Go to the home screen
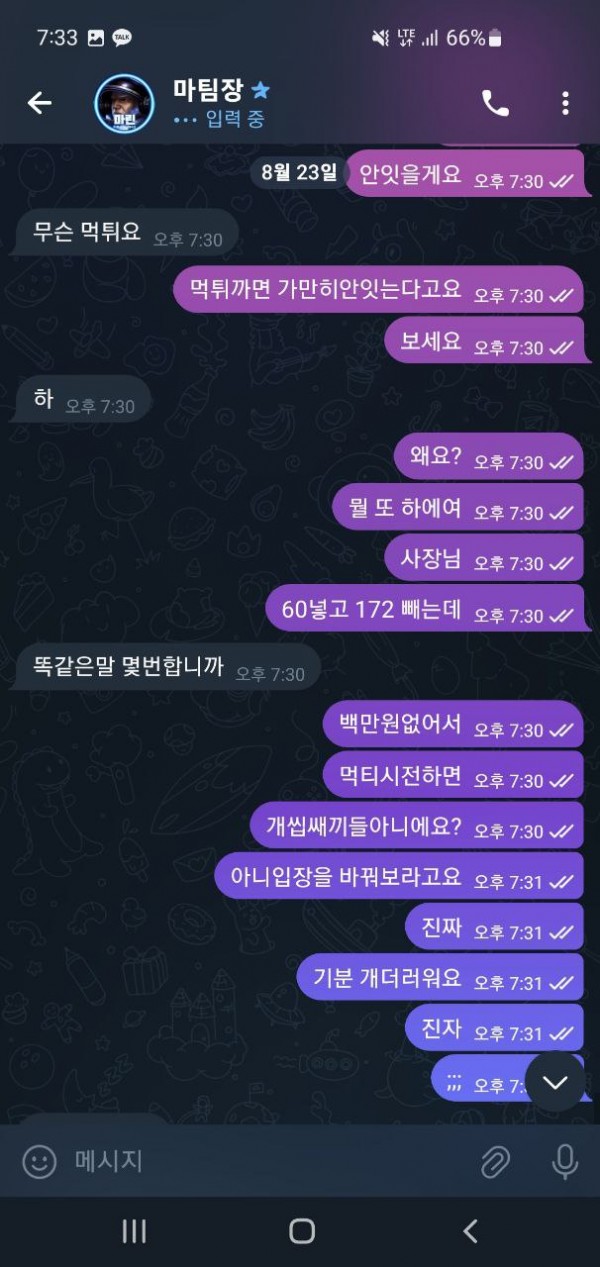 (301, 1231)
